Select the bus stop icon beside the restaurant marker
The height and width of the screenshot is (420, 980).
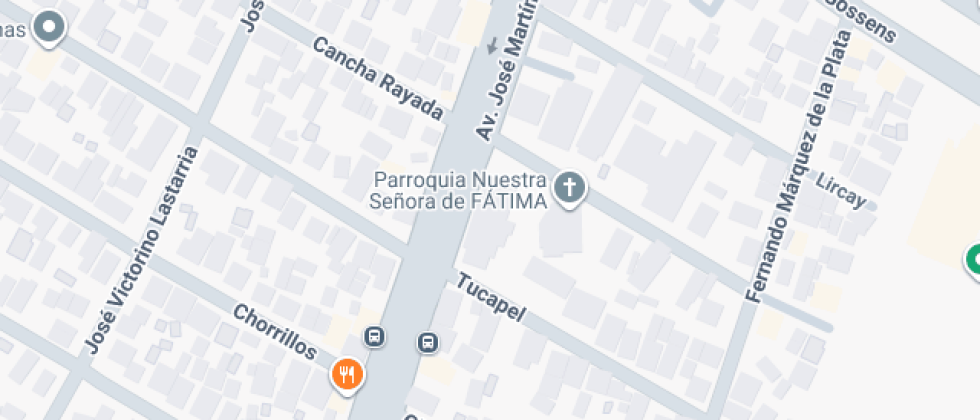click(x=374, y=336)
